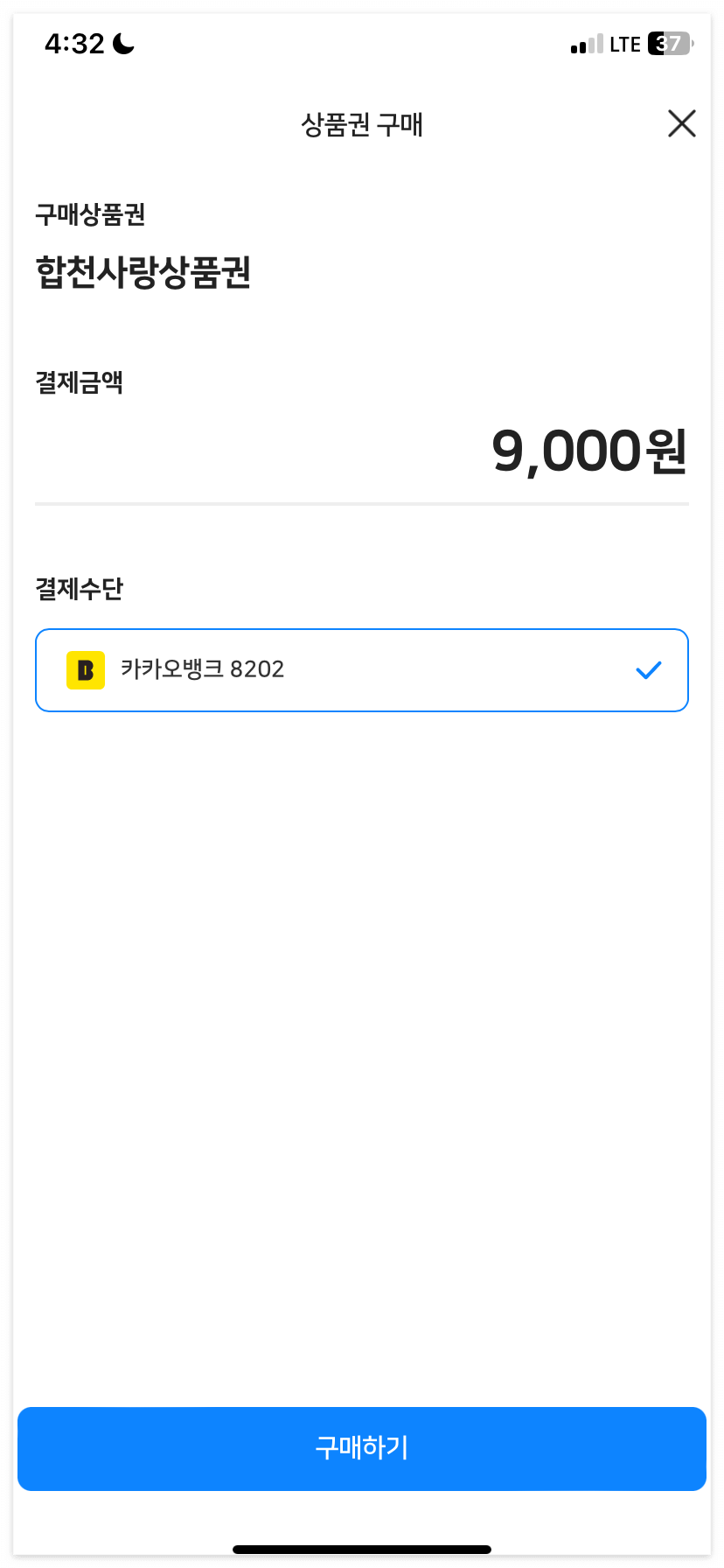Expand the Kakao Bank 8202 account details
Viewport: 724px width, 1568px height.
point(203,669)
